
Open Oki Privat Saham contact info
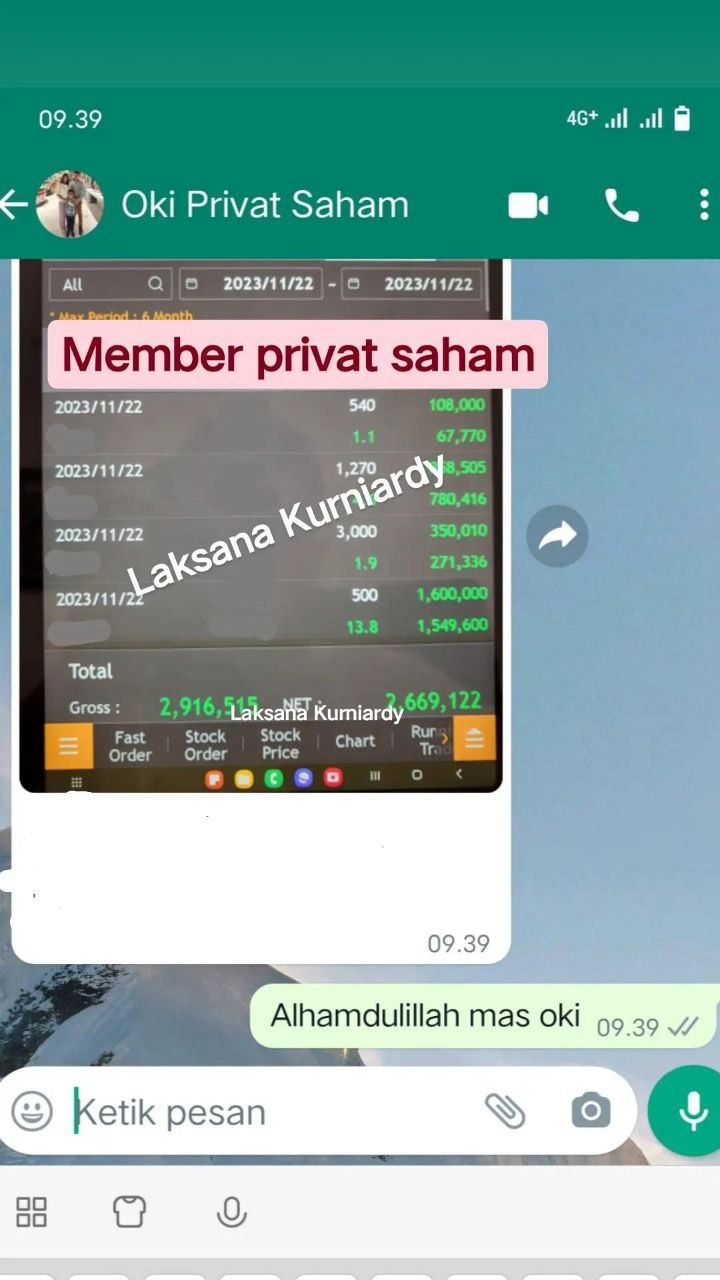click(x=265, y=205)
